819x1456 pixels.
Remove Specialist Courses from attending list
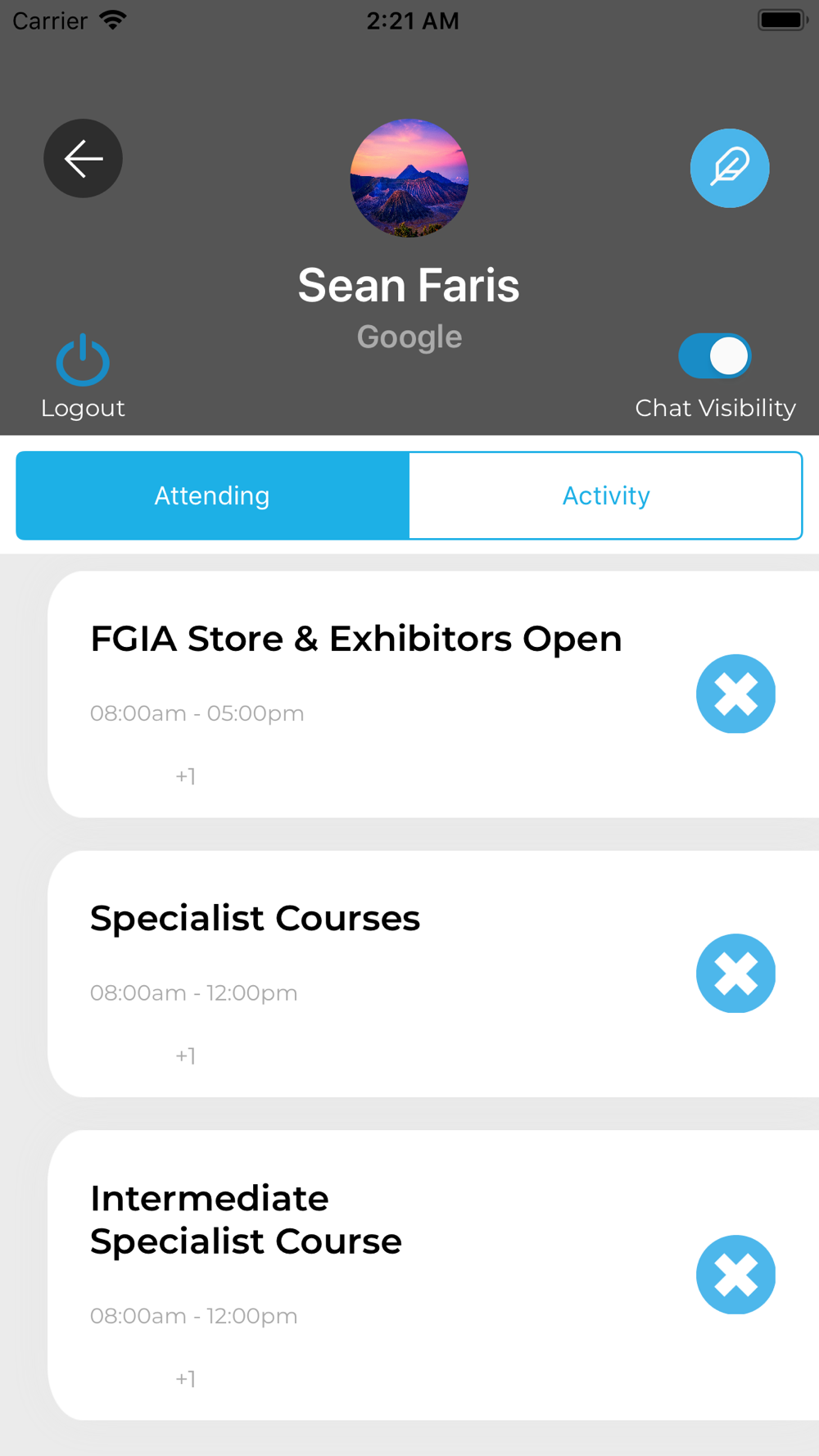tap(735, 973)
